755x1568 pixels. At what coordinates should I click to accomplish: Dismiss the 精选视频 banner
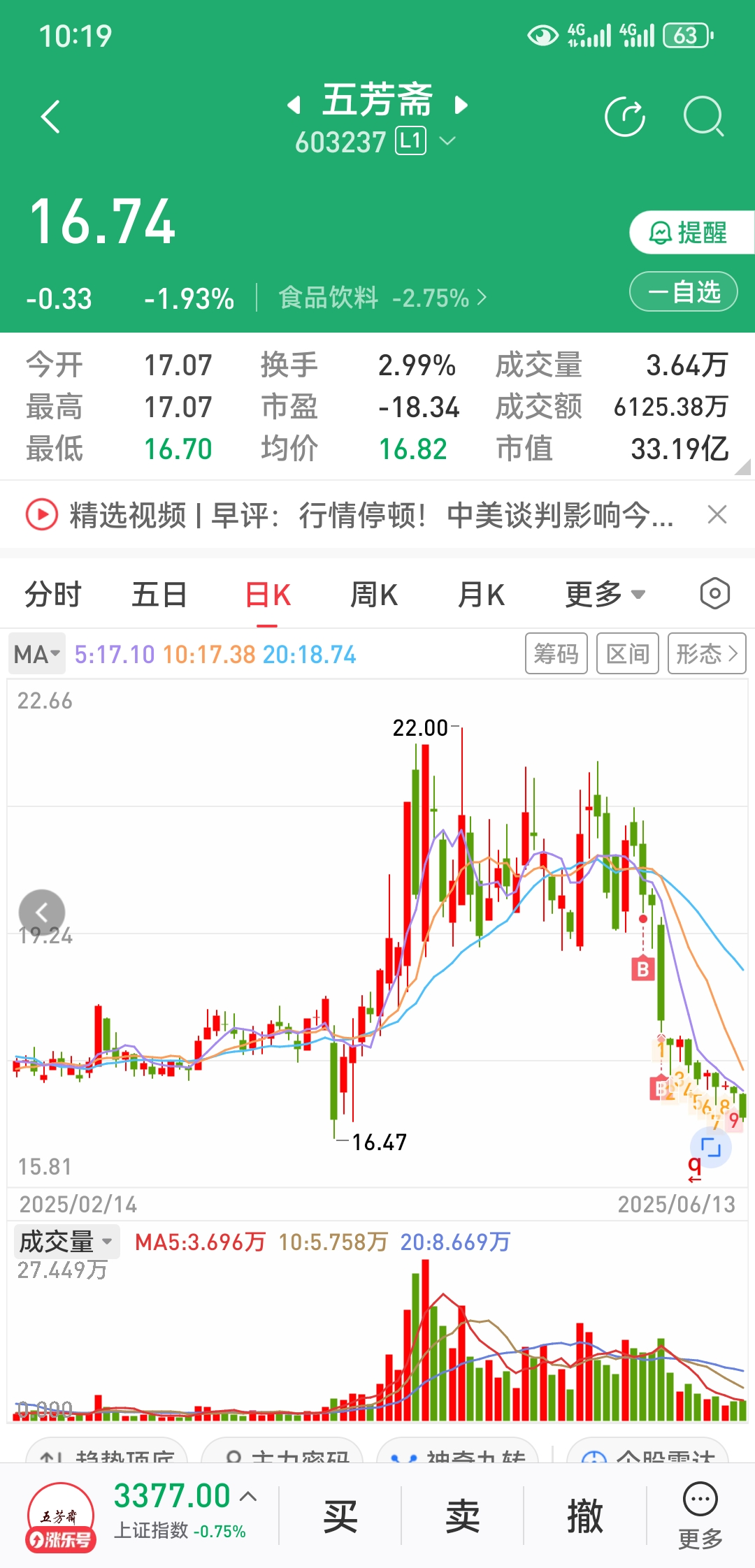click(x=717, y=515)
